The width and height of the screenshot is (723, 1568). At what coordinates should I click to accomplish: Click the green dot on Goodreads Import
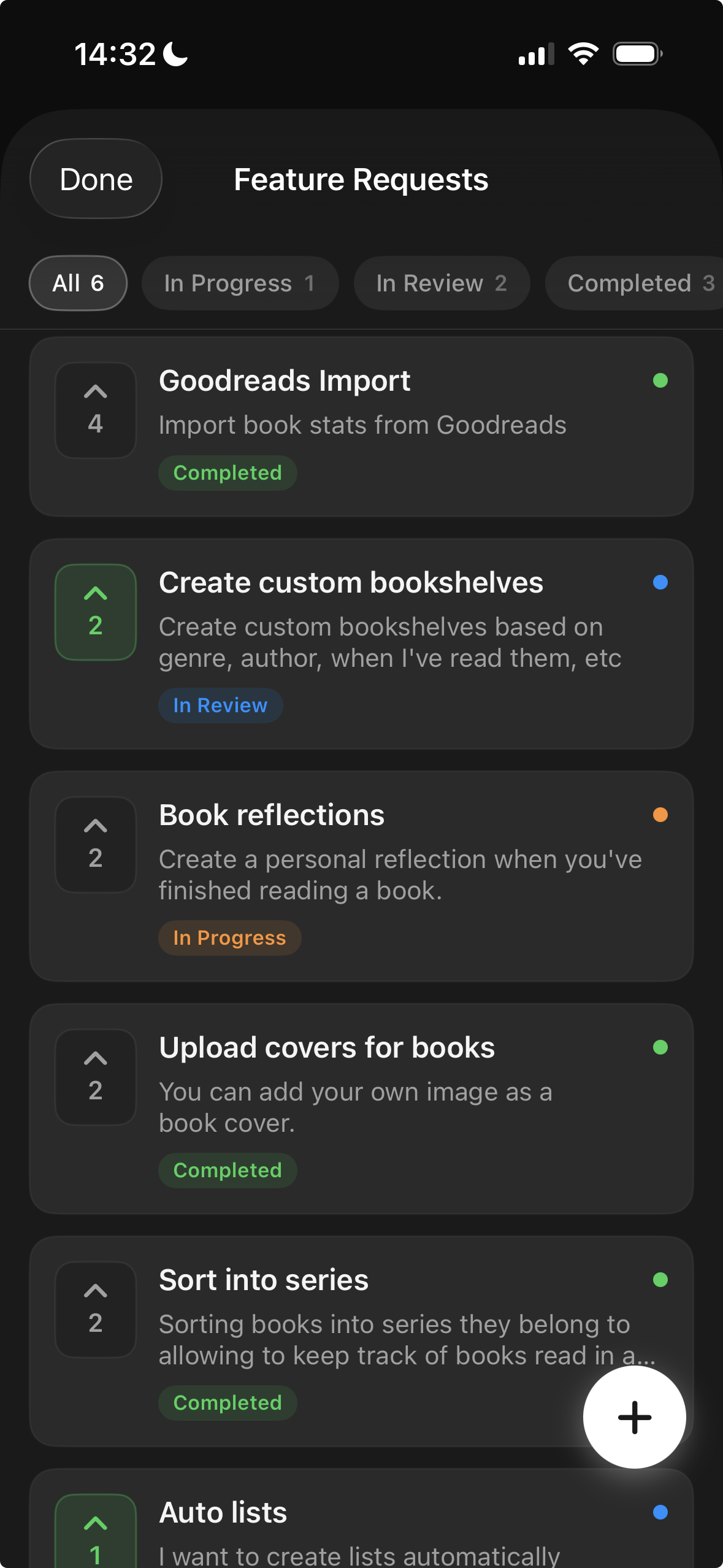pyautogui.click(x=661, y=380)
